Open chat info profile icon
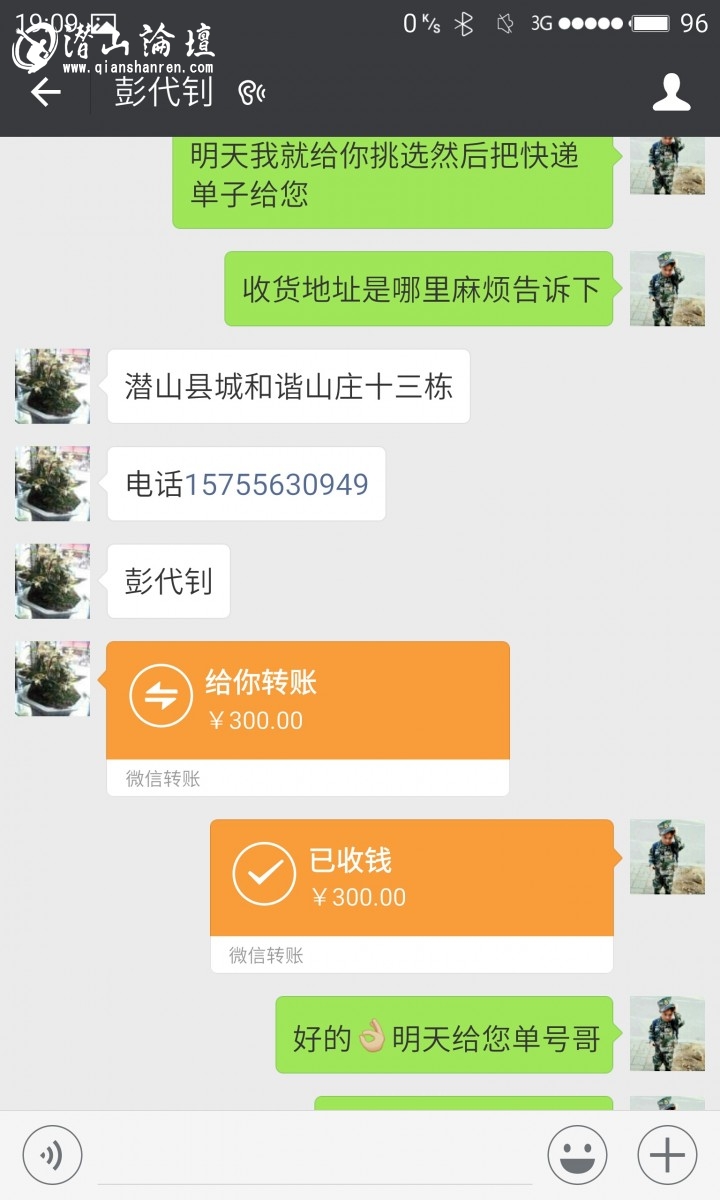This screenshot has width=720, height=1200. (x=671, y=93)
